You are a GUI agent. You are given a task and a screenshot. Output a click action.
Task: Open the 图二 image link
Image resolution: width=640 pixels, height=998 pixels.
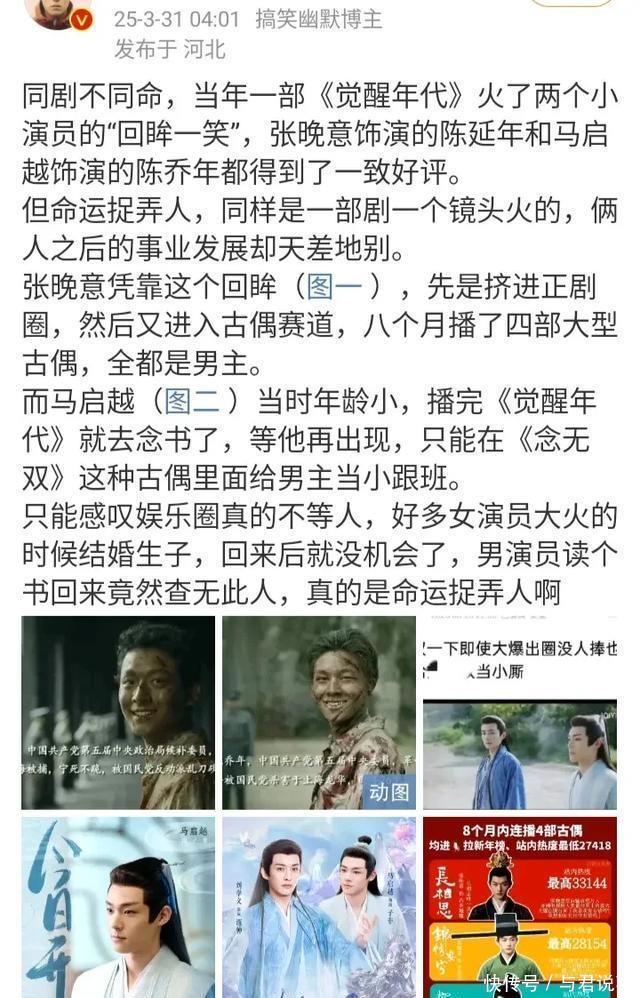[192, 401]
